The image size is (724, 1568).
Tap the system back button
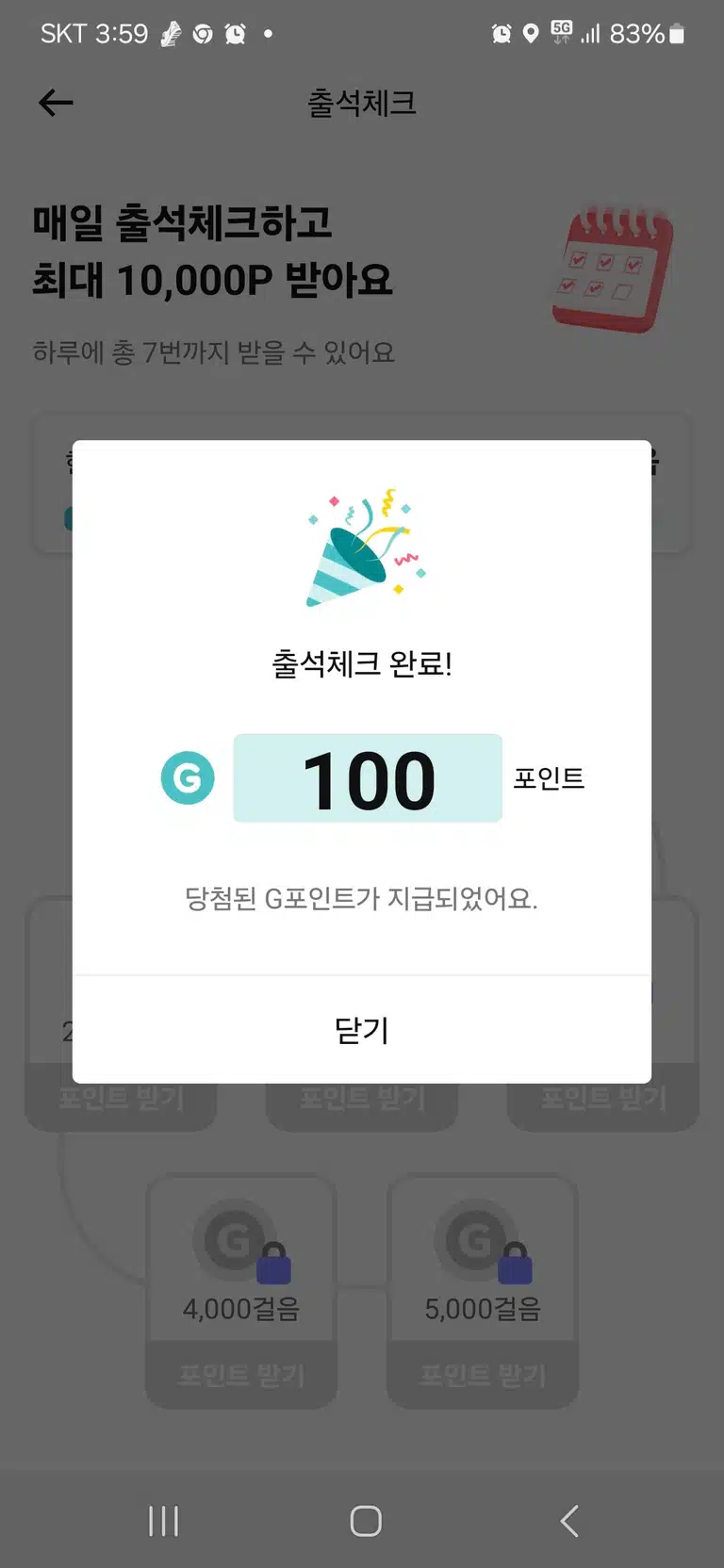tap(568, 1520)
